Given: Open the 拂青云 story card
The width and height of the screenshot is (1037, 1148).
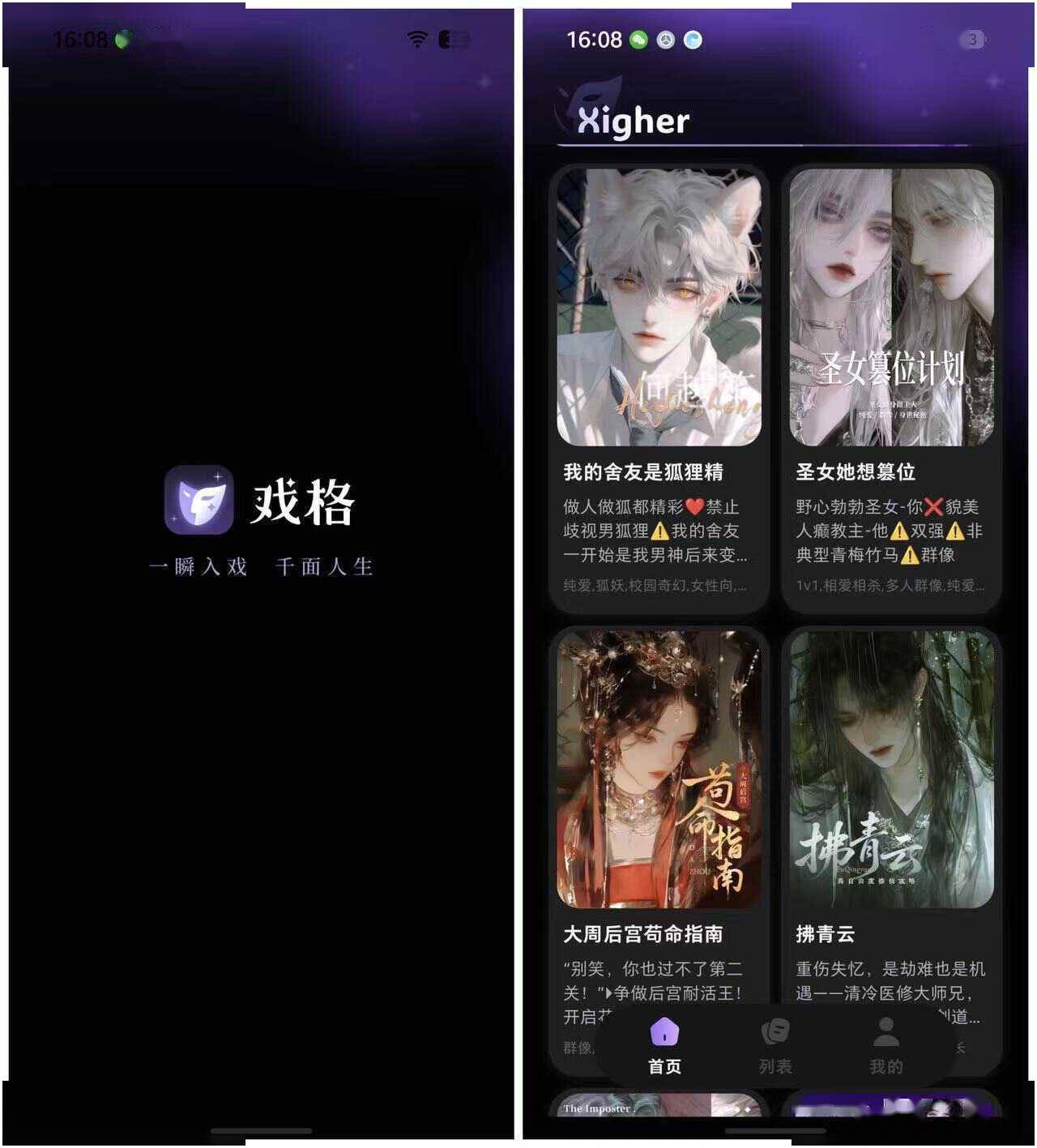Looking at the screenshot, I should point(891,770).
